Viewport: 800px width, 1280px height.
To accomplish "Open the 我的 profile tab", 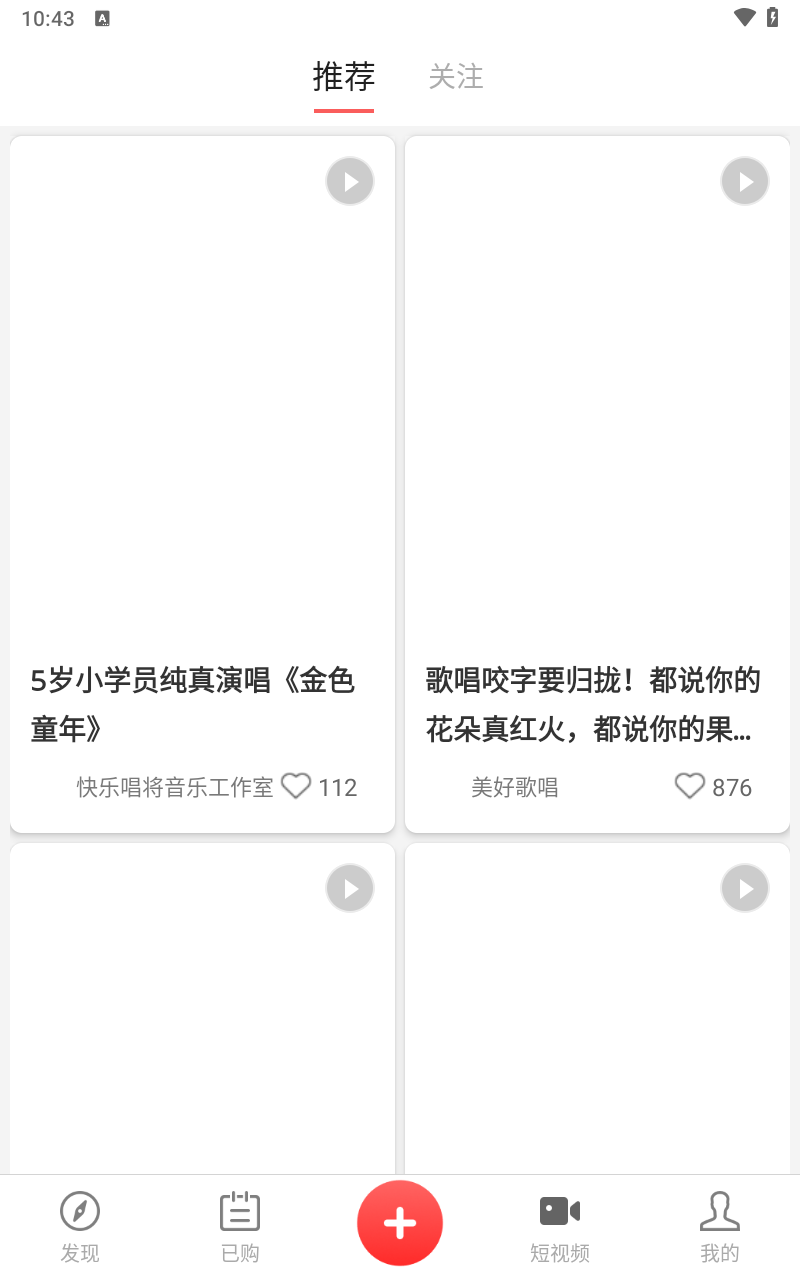I will 719,1227.
